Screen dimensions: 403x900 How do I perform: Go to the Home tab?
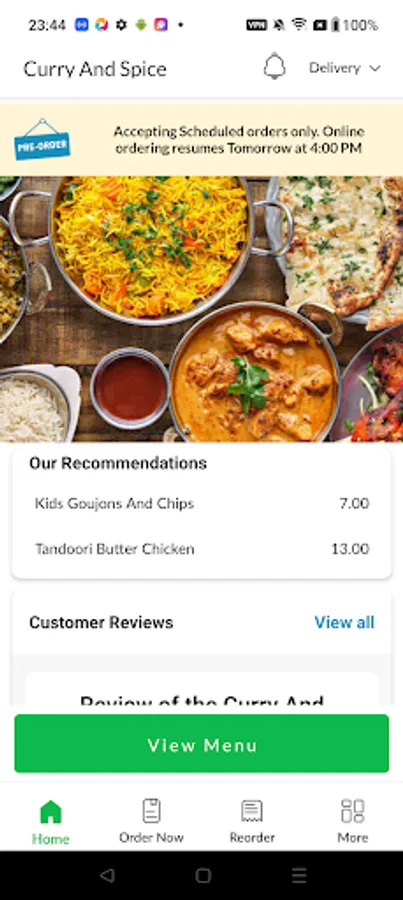point(51,822)
